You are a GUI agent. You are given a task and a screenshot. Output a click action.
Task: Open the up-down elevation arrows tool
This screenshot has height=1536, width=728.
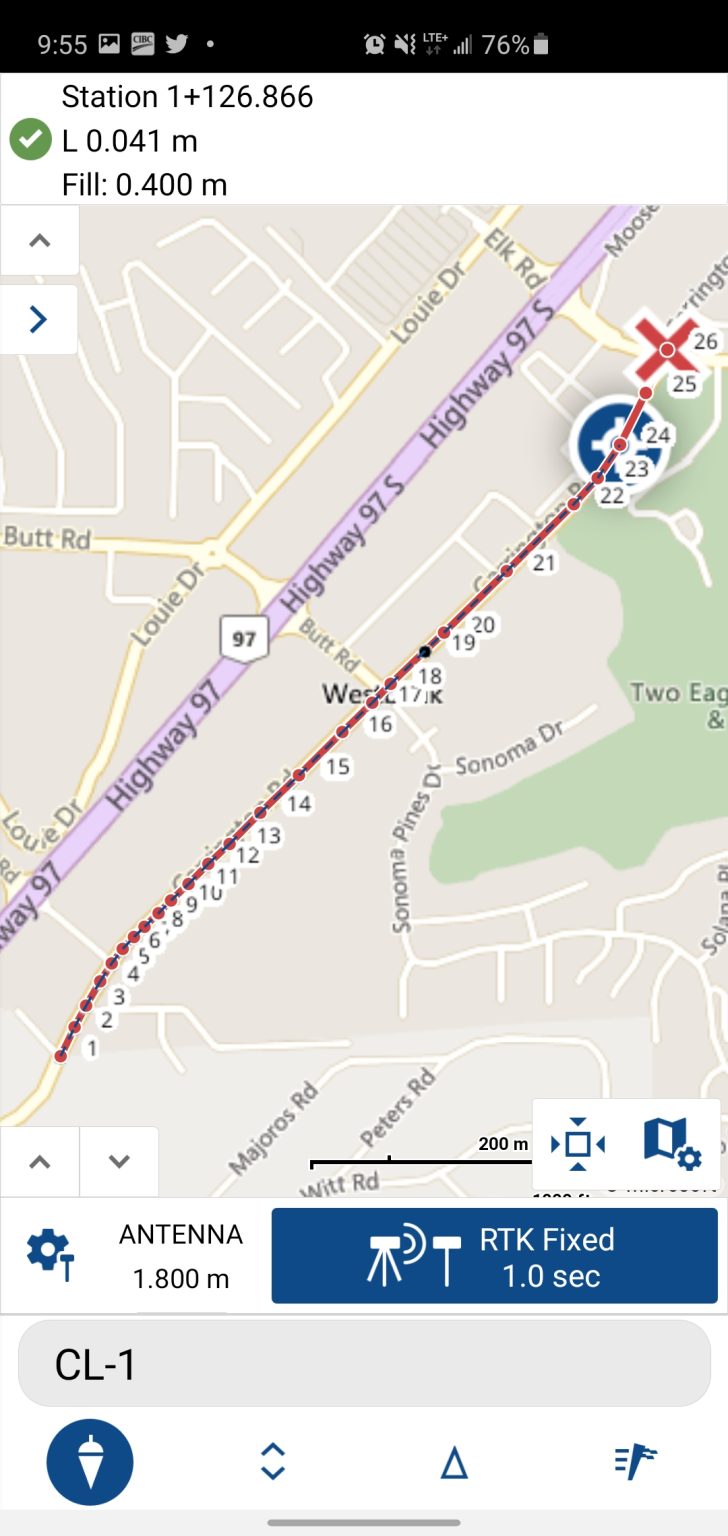(x=273, y=1462)
